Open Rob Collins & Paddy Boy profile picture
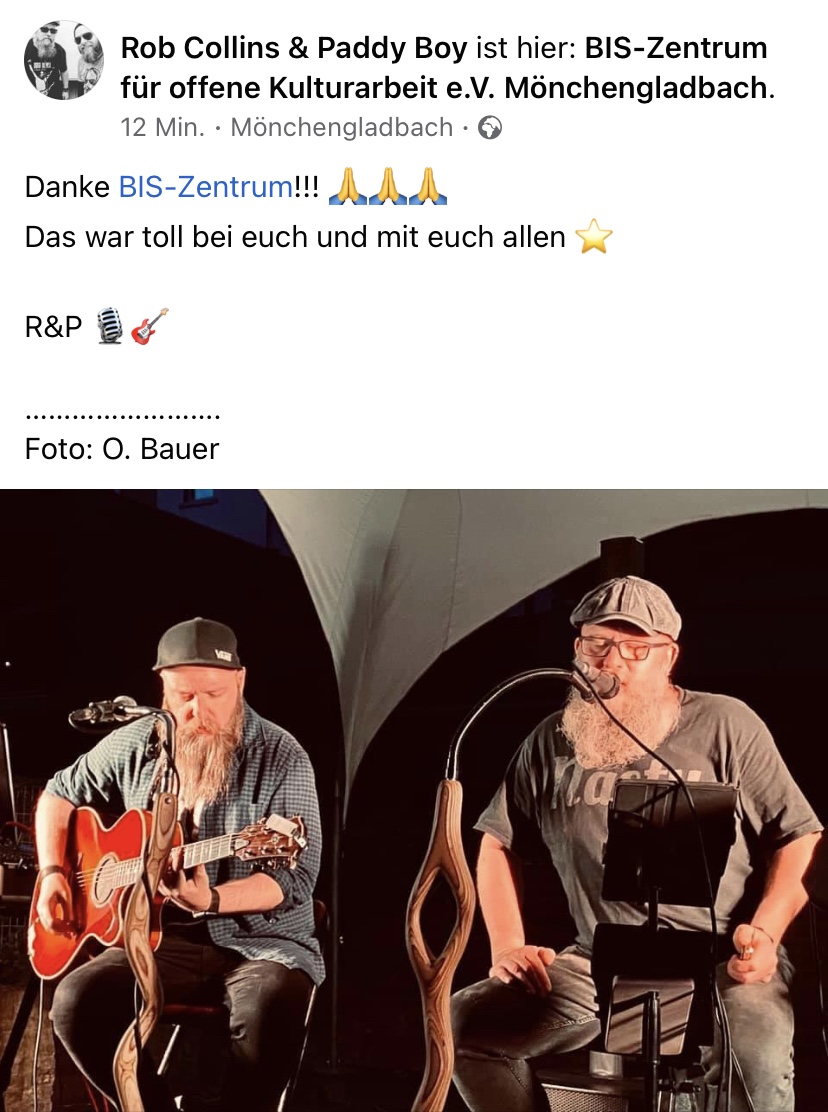 (64, 60)
